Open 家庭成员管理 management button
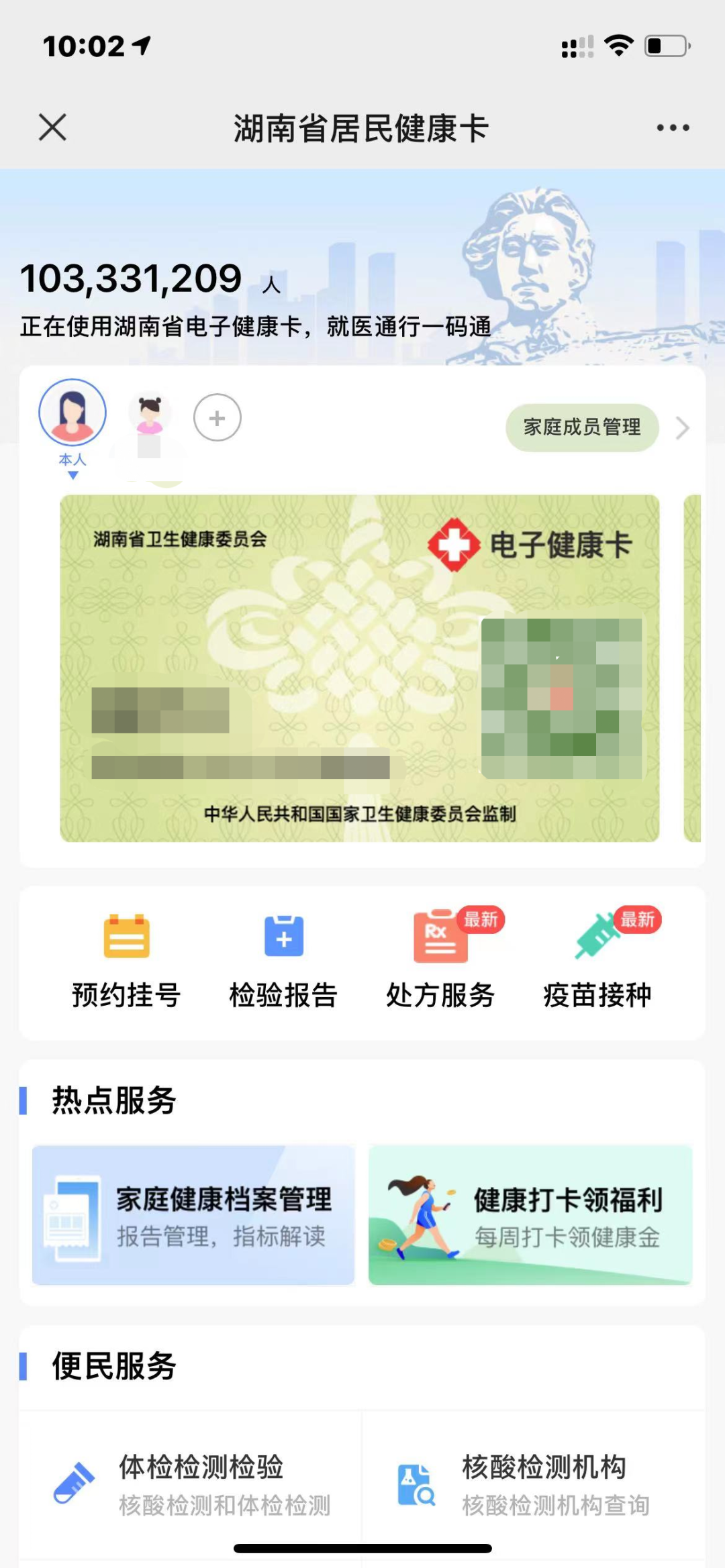 [581, 427]
